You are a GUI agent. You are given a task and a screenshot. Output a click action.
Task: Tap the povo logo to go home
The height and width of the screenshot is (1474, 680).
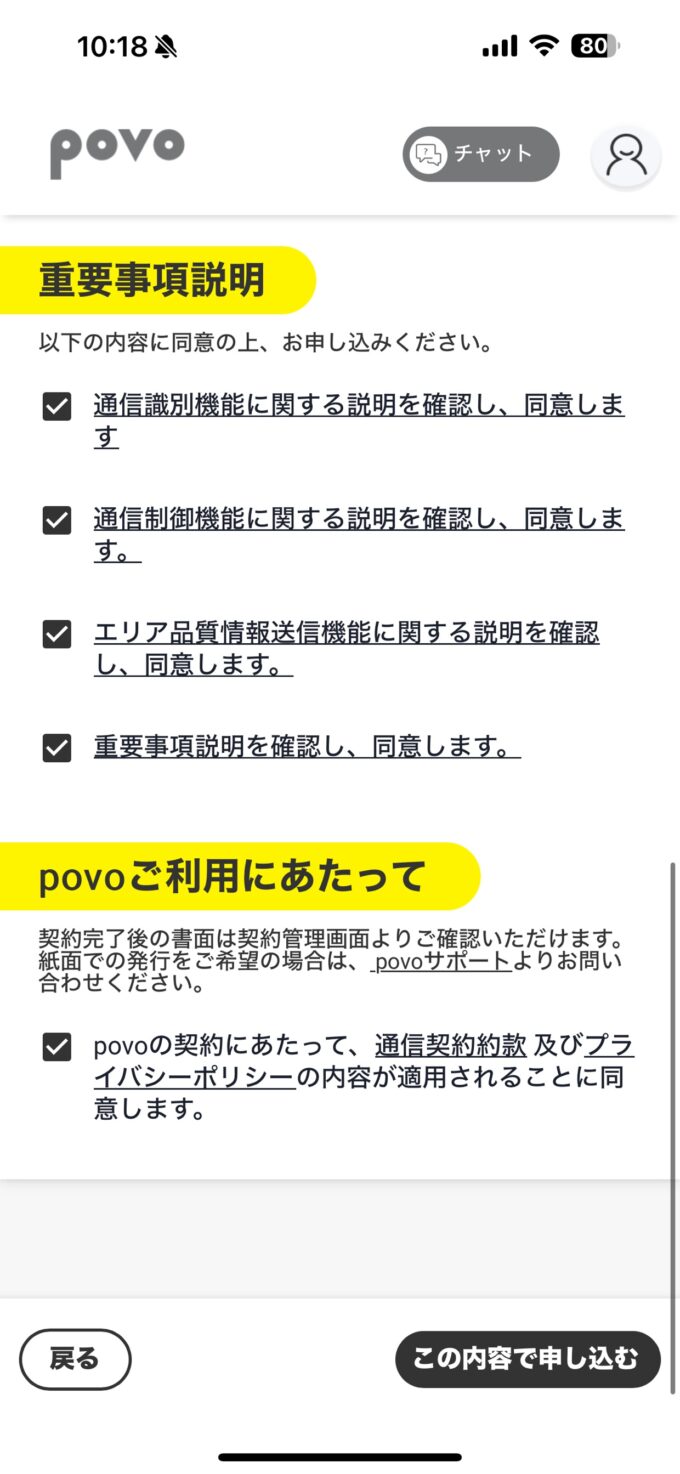(x=118, y=152)
